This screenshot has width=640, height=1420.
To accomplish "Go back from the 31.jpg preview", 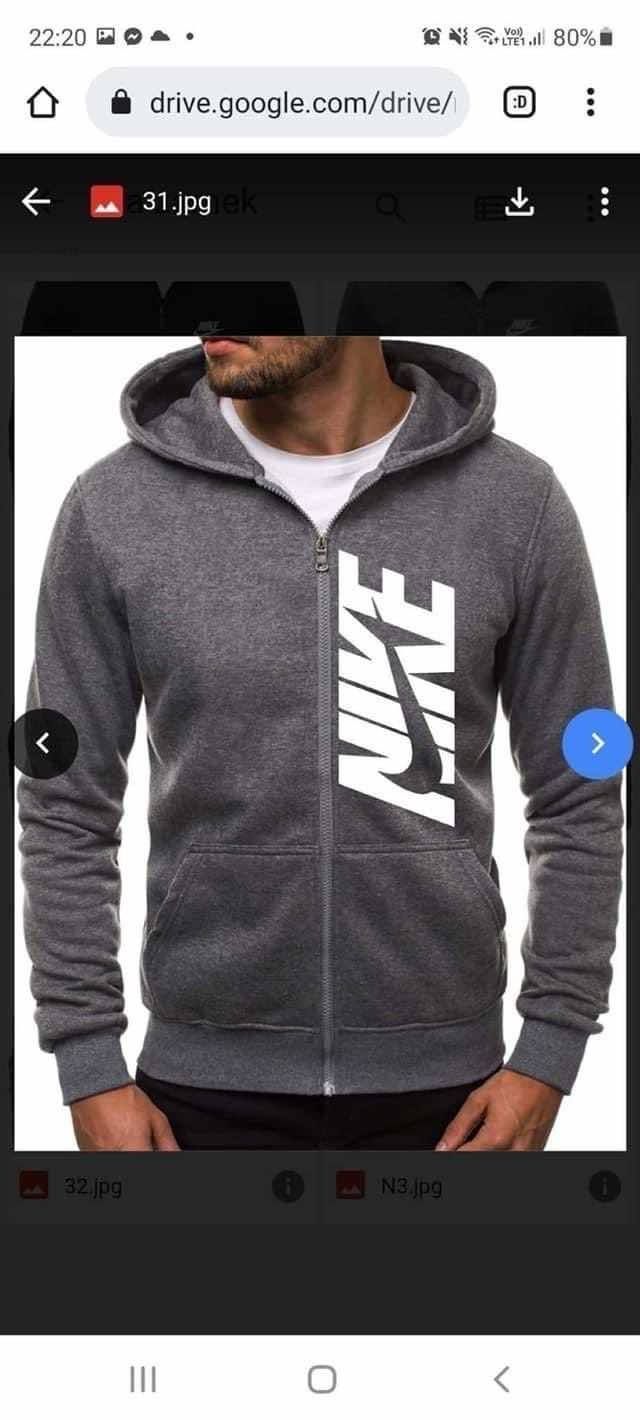I will pyautogui.click(x=36, y=203).
